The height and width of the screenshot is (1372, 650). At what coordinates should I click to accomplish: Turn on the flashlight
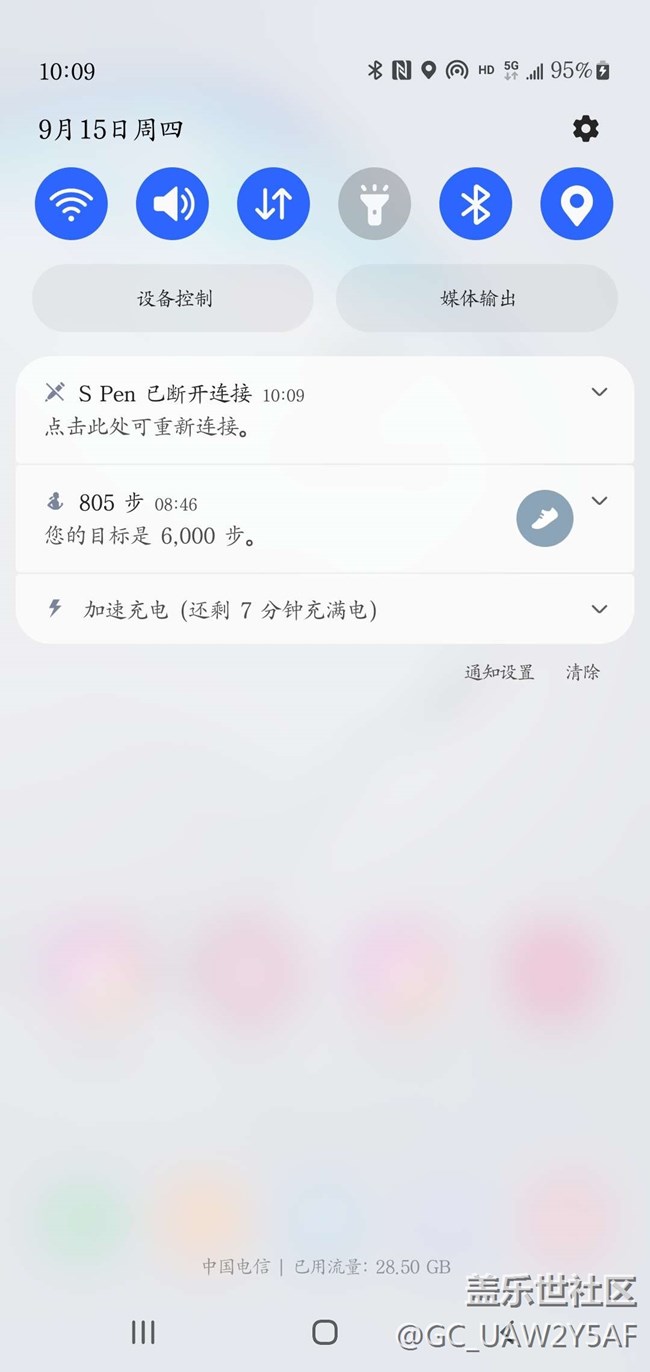click(374, 204)
